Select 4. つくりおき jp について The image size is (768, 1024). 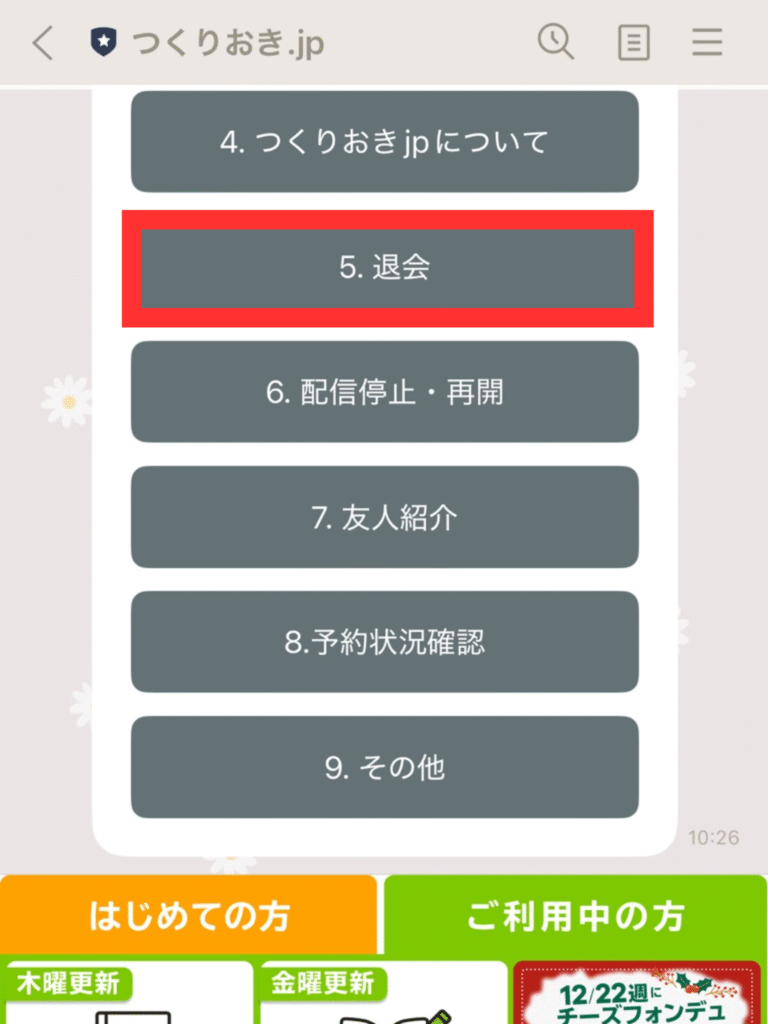coord(384,142)
